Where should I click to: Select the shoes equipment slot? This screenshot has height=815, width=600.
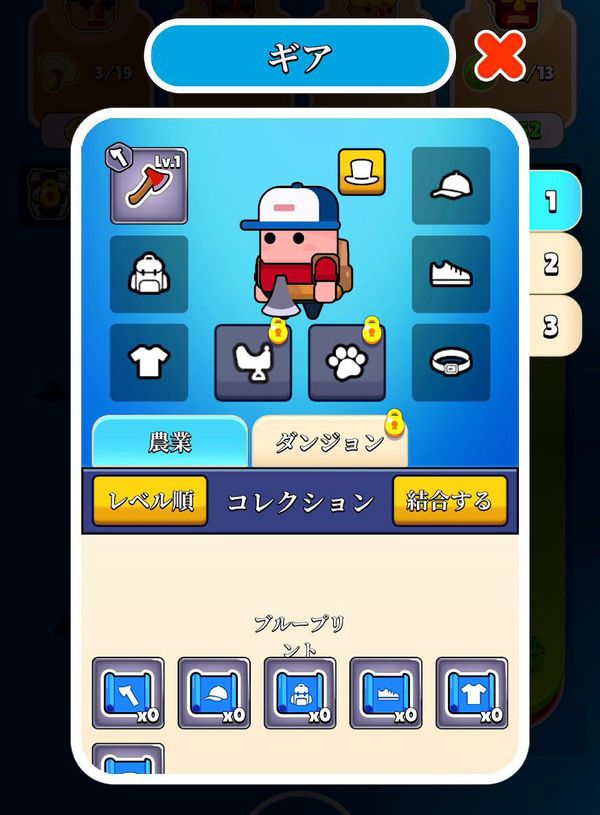(x=451, y=274)
